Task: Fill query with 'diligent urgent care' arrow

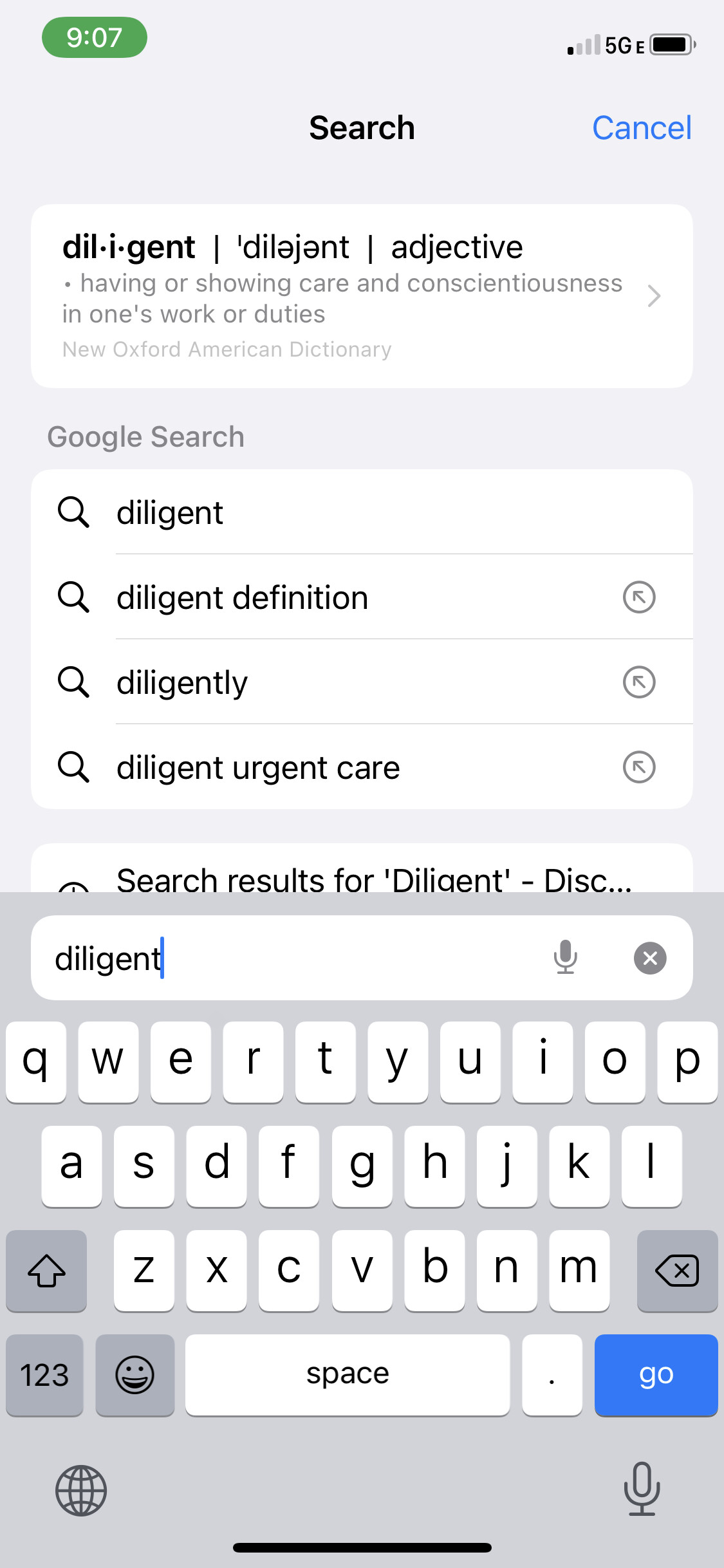Action: click(639, 767)
